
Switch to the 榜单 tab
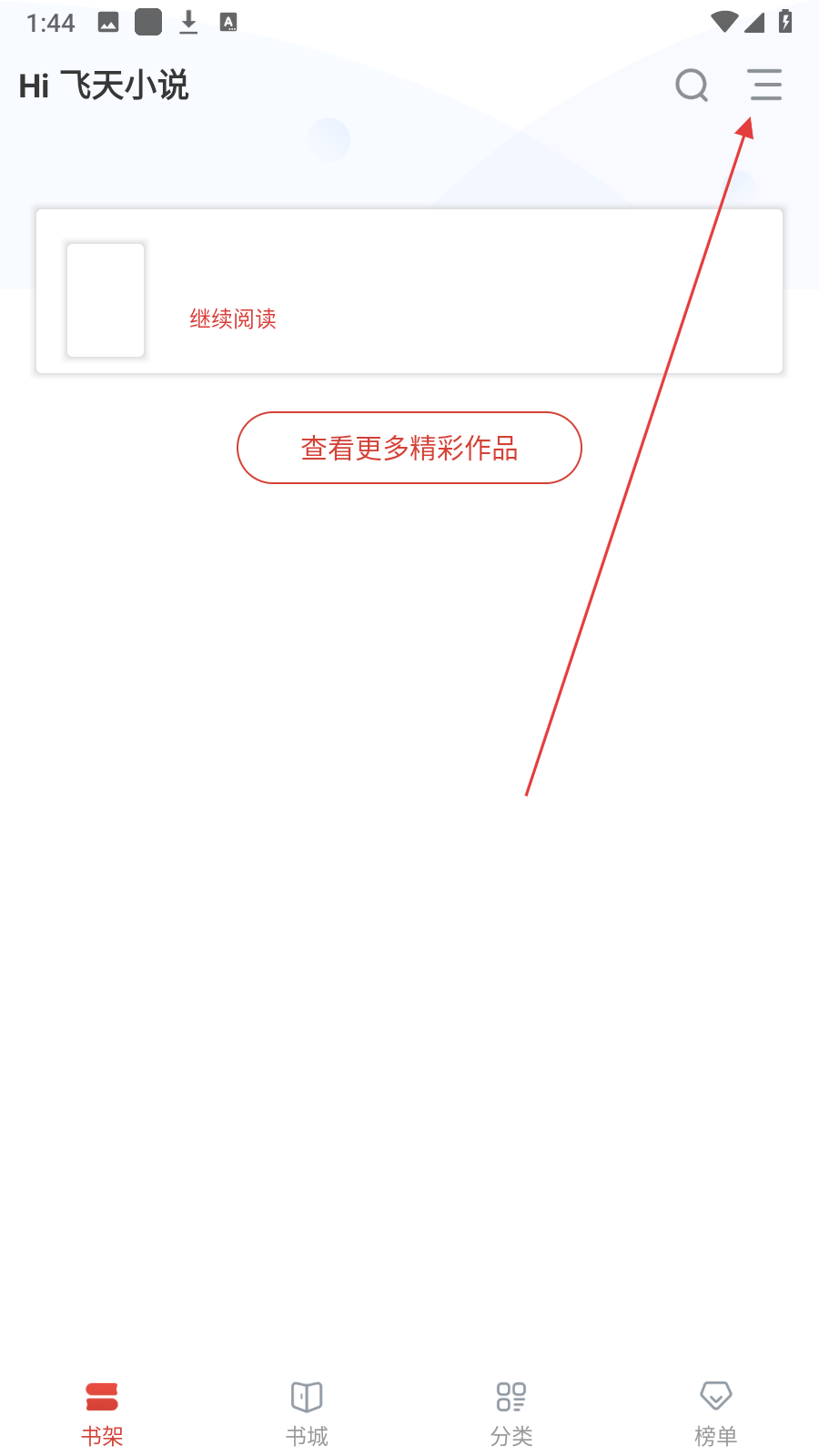click(716, 1413)
